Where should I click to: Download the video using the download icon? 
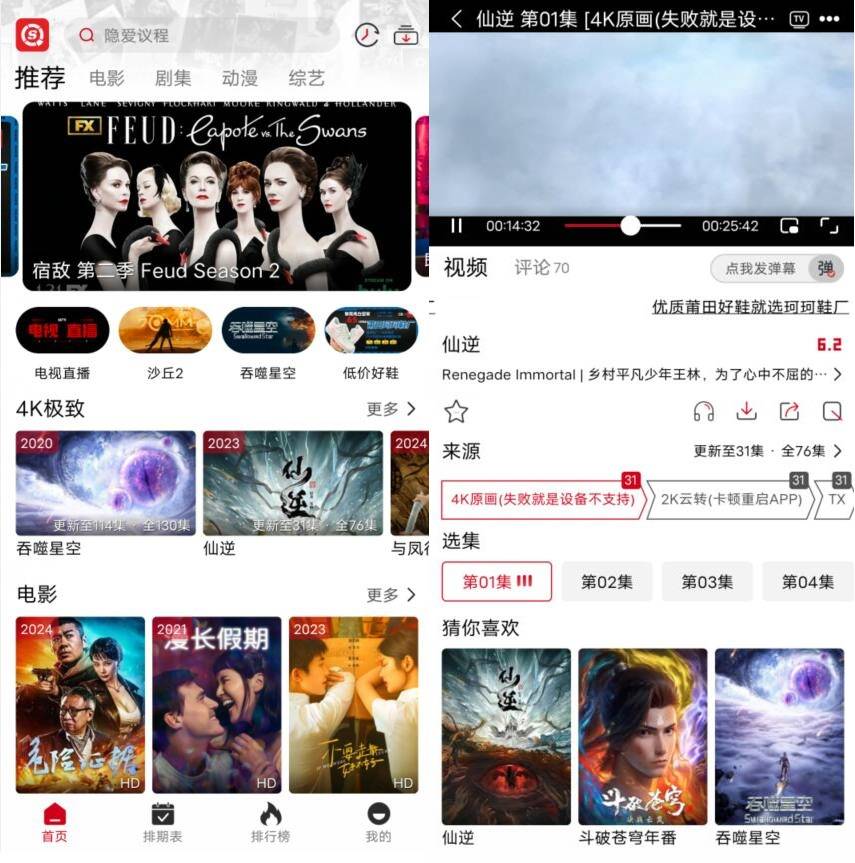pos(746,411)
